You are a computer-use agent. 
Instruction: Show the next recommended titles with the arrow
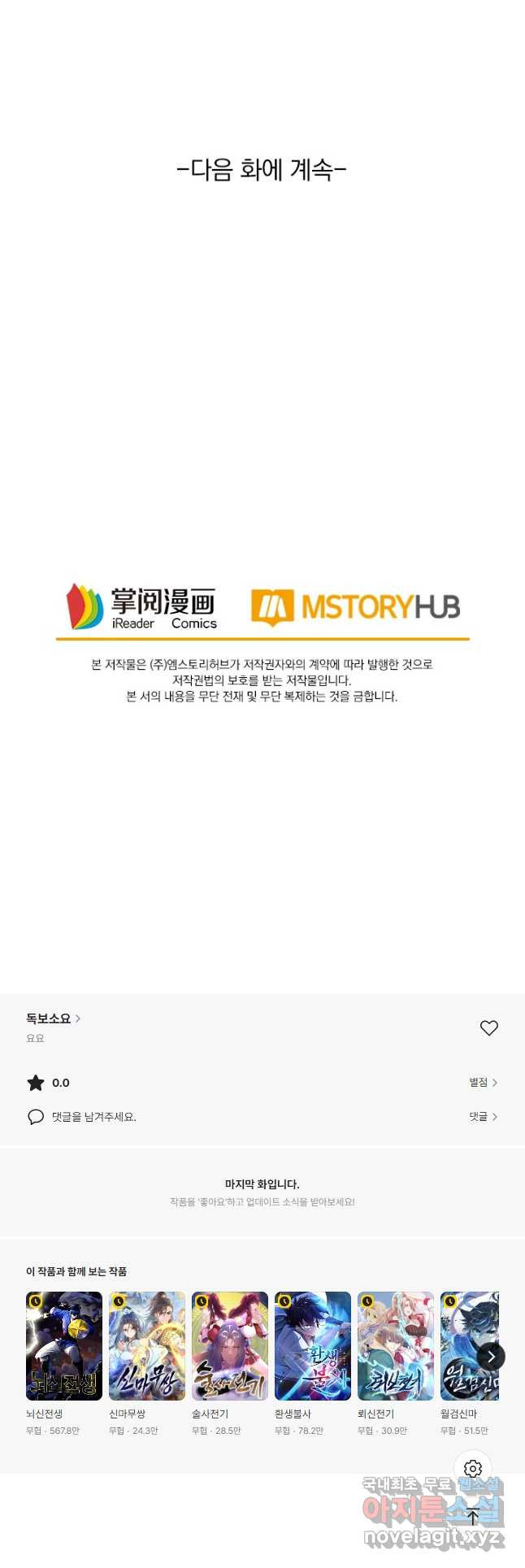(x=491, y=1356)
